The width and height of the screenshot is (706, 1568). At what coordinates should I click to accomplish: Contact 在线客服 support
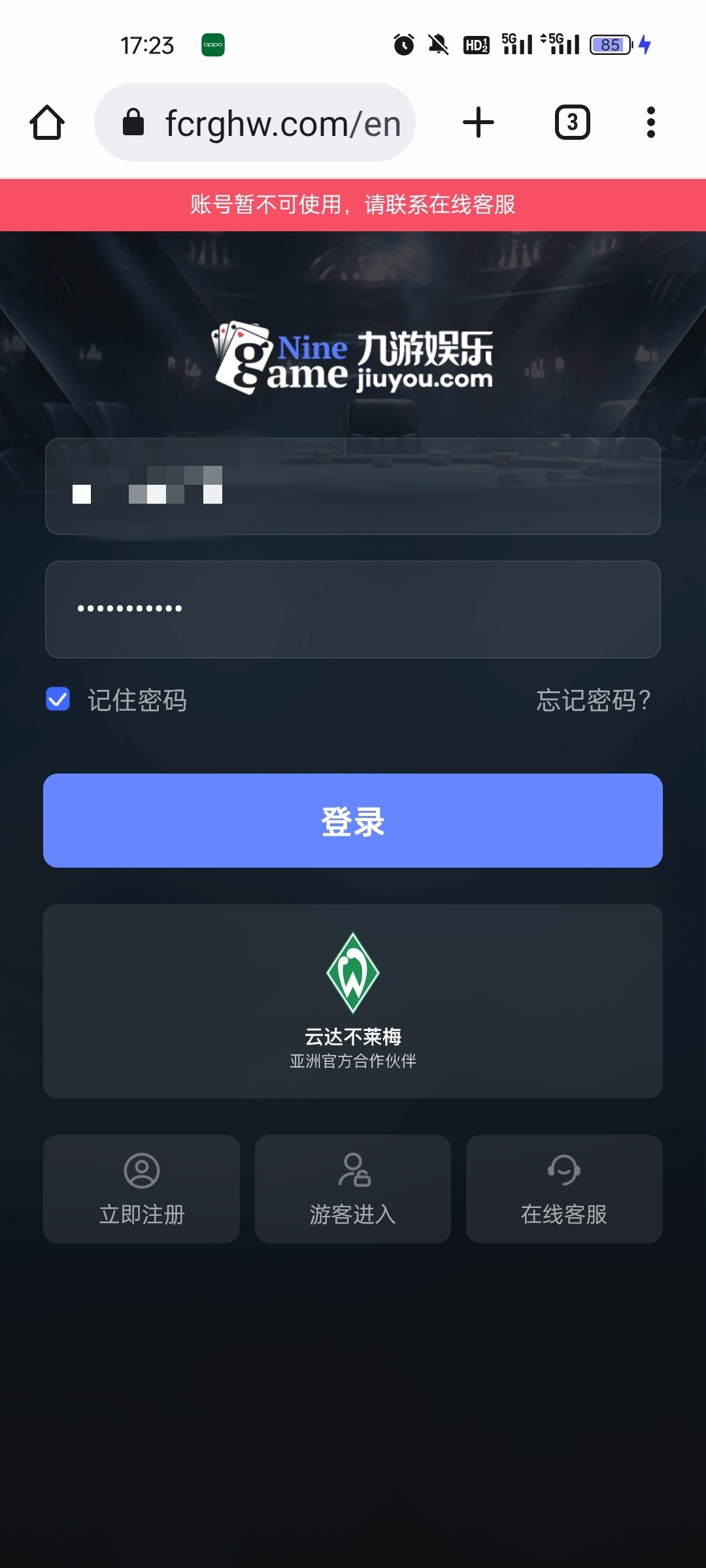(564, 1189)
